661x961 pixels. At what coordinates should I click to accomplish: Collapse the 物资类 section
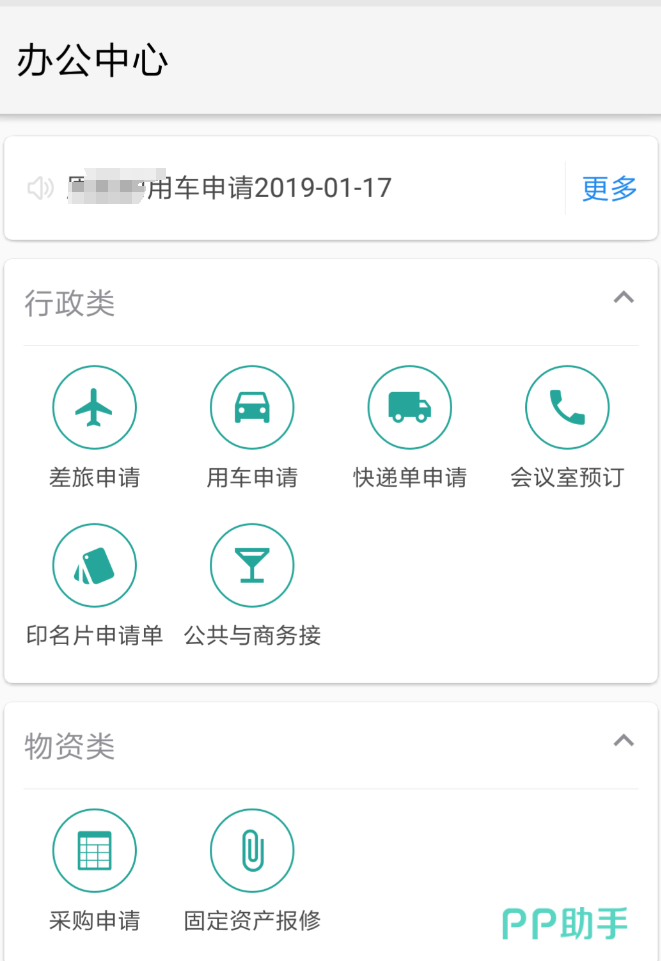(x=624, y=741)
